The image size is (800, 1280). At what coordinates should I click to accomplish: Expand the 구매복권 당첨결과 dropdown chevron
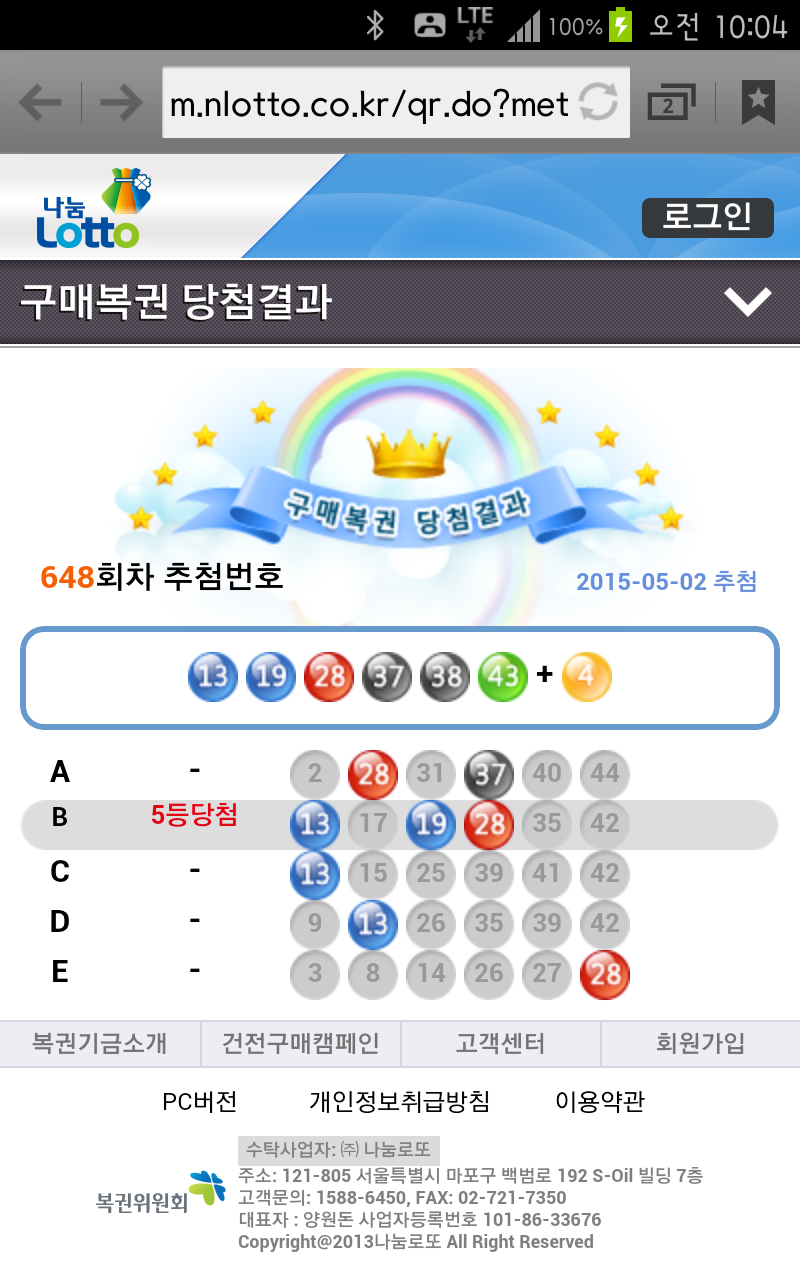pyautogui.click(x=748, y=302)
